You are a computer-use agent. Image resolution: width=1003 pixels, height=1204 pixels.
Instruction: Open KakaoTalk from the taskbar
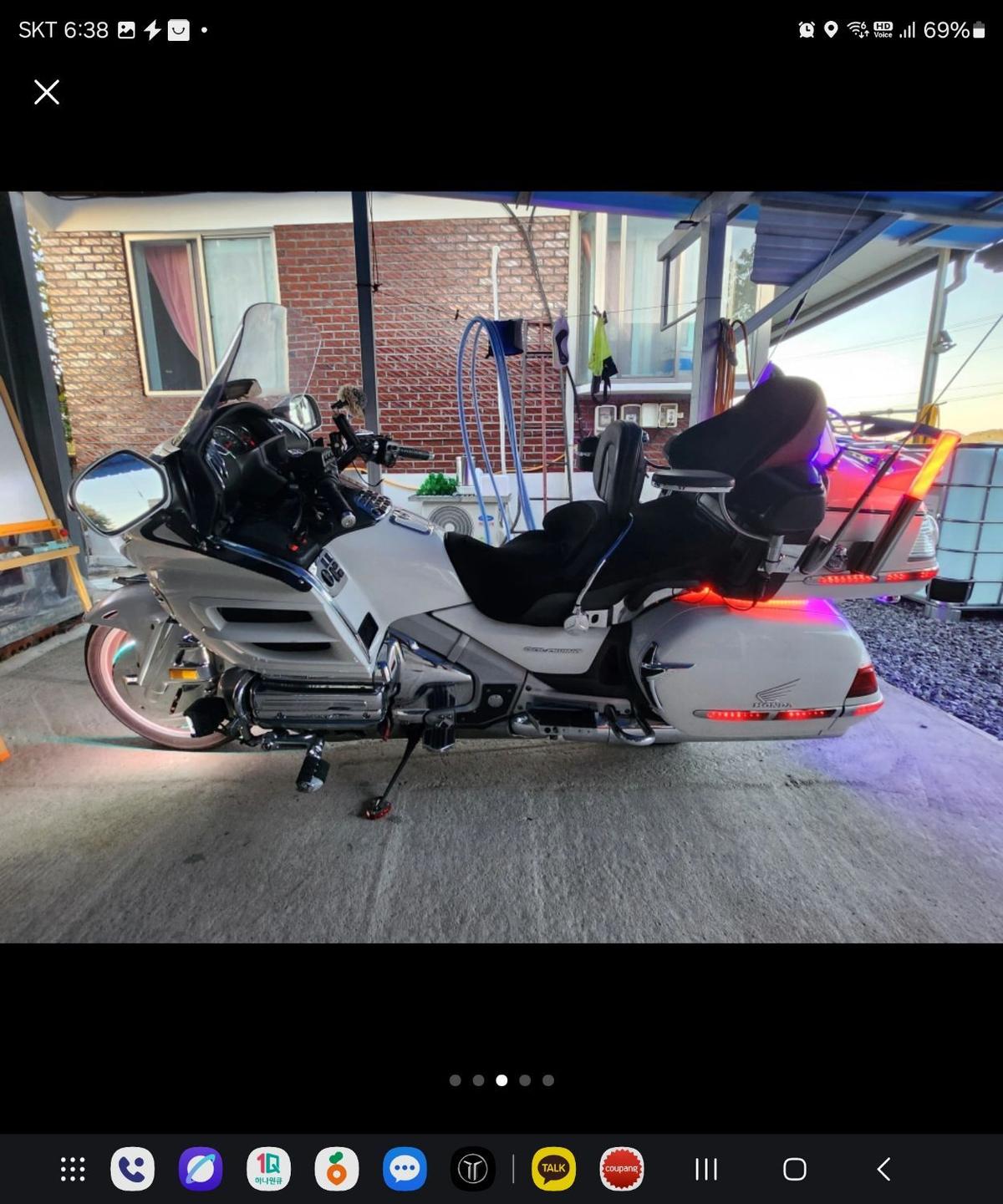click(553, 1169)
